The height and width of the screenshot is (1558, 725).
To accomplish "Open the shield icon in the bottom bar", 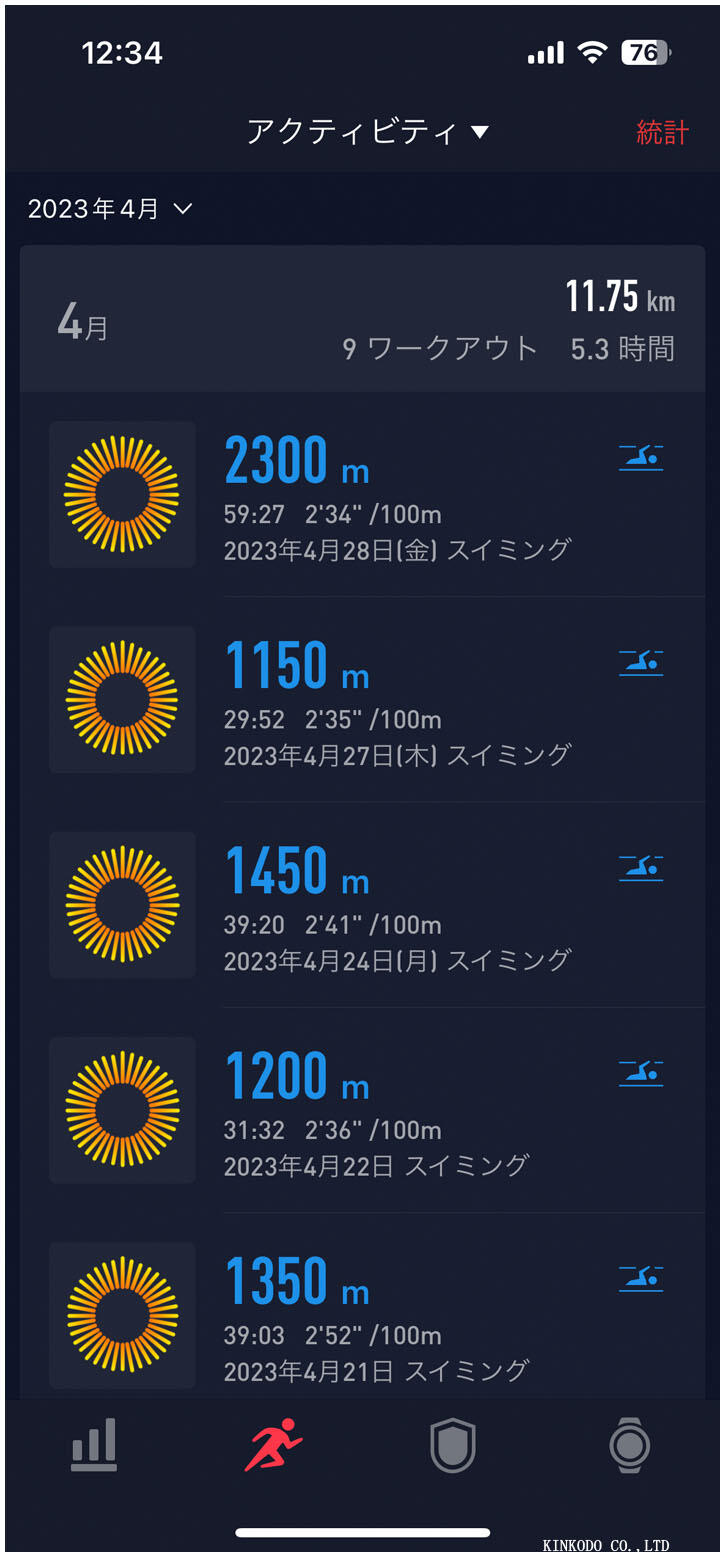I will 452,1444.
